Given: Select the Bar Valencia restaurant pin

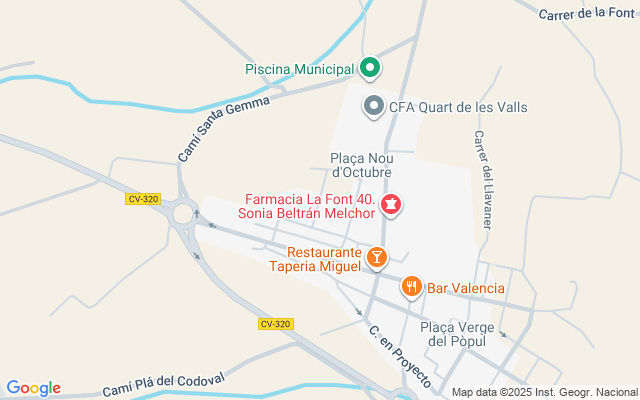Looking at the screenshot, I should tap(412, 288).
